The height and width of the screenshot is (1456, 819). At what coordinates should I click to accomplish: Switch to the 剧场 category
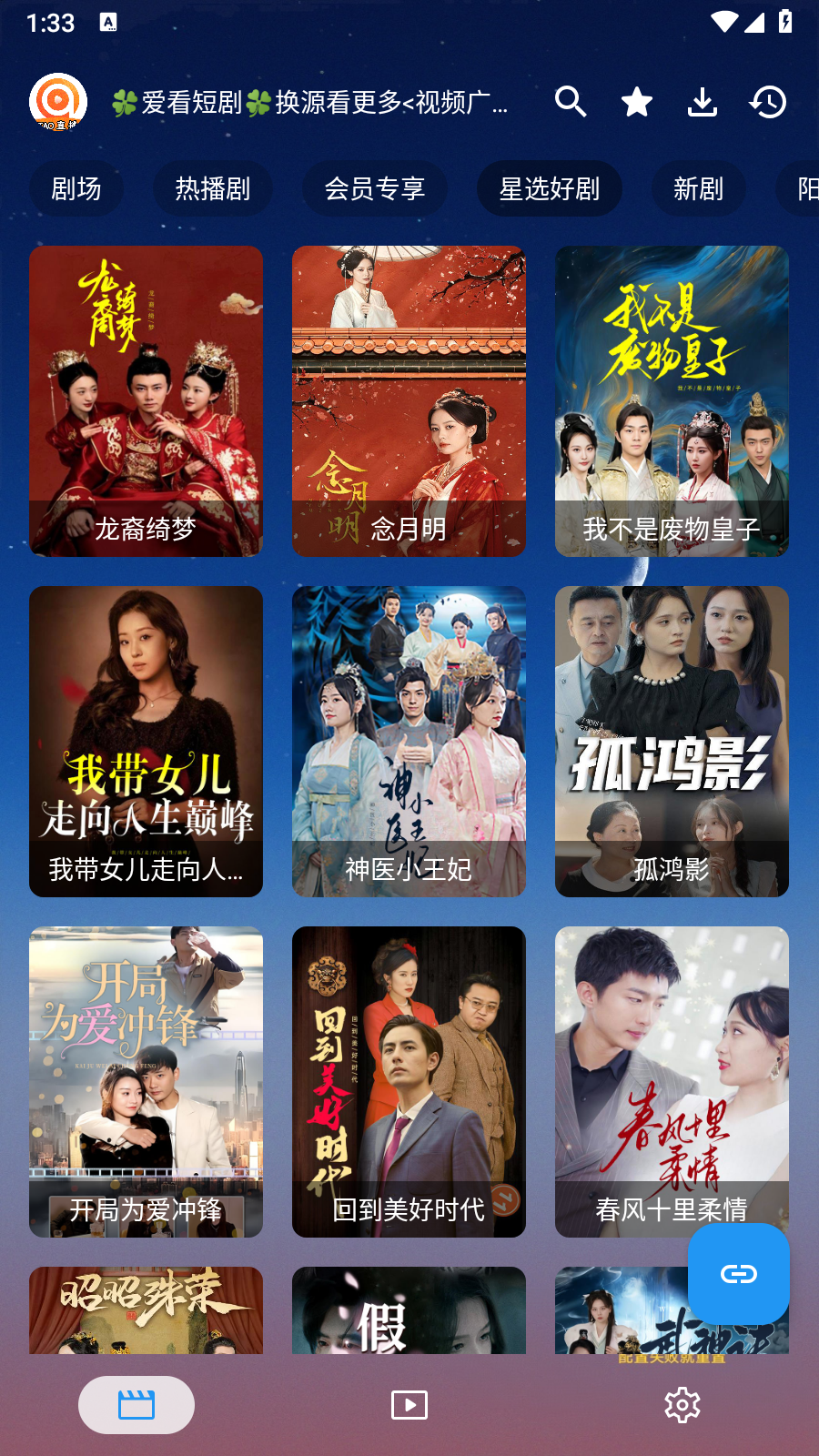76,189
